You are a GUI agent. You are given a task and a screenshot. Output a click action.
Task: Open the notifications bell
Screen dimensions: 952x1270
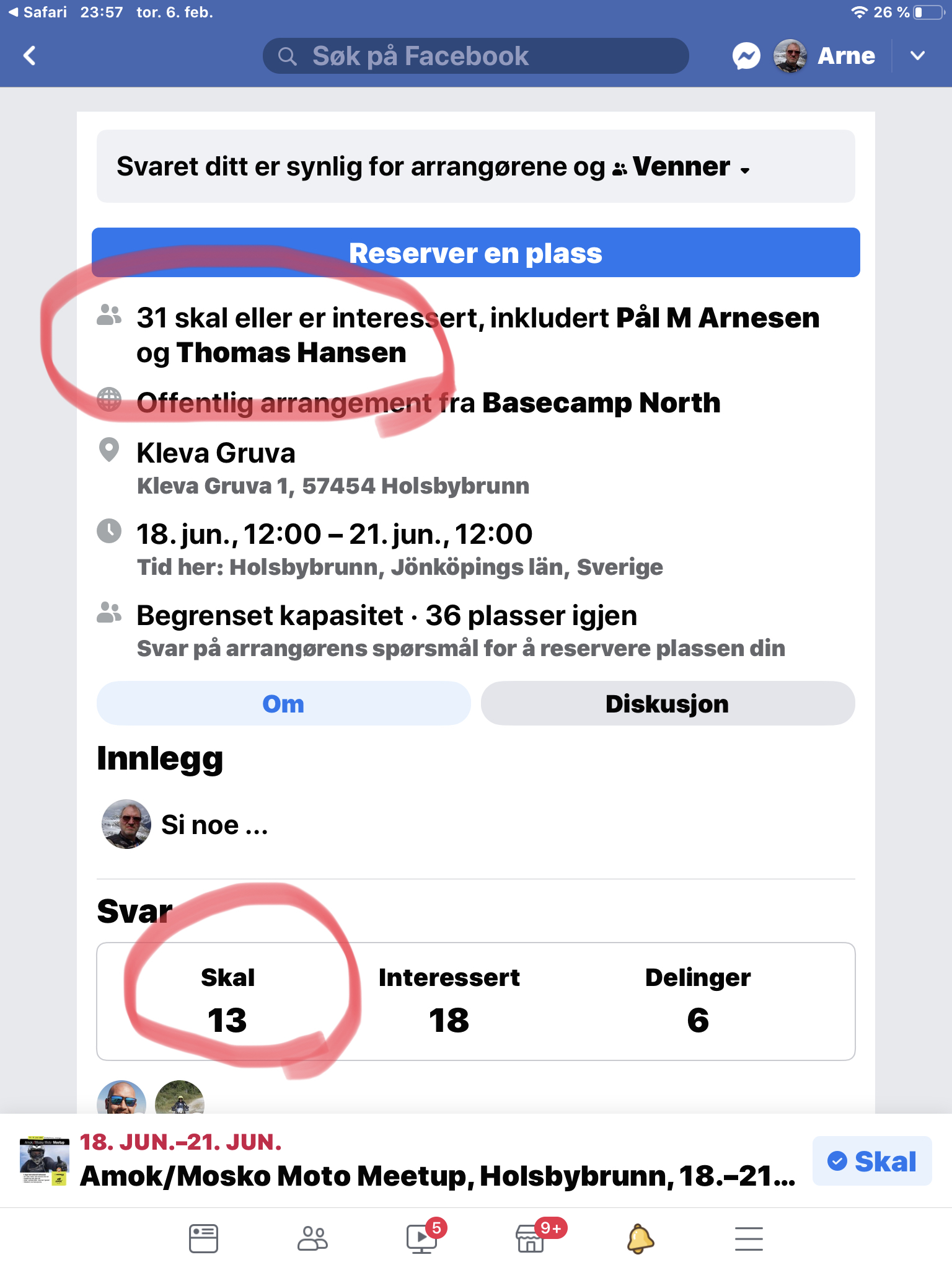(x=640, y=1238)
